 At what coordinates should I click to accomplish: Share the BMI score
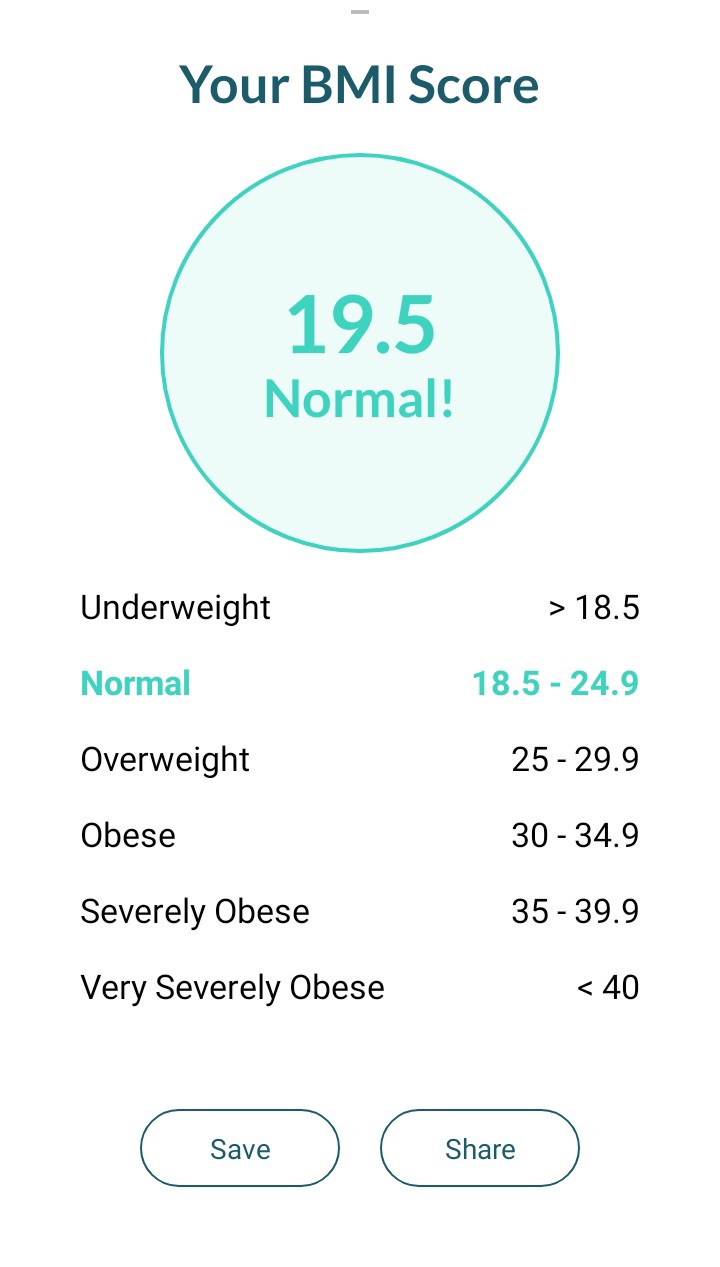tap(480, 1148)
